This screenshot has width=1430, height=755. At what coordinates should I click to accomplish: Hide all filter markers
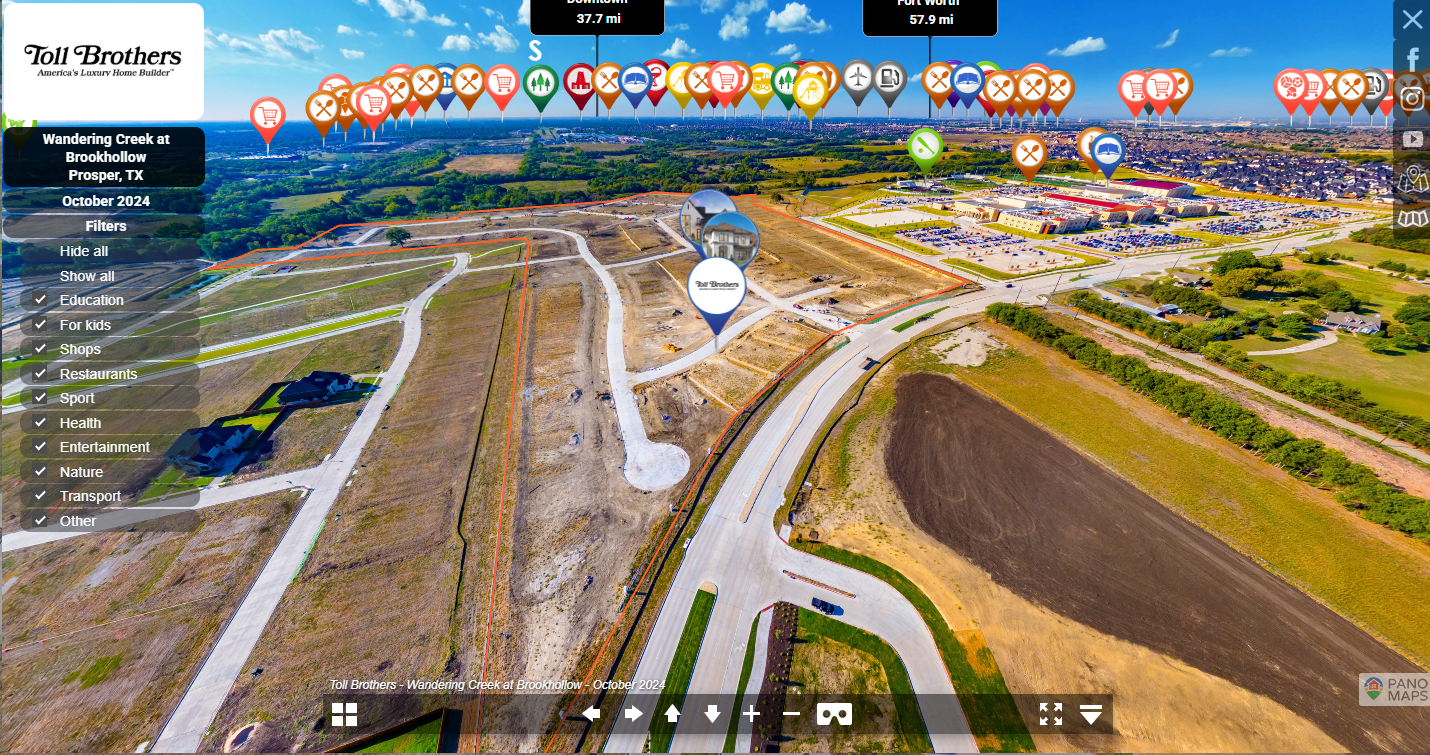coord(84,251)
